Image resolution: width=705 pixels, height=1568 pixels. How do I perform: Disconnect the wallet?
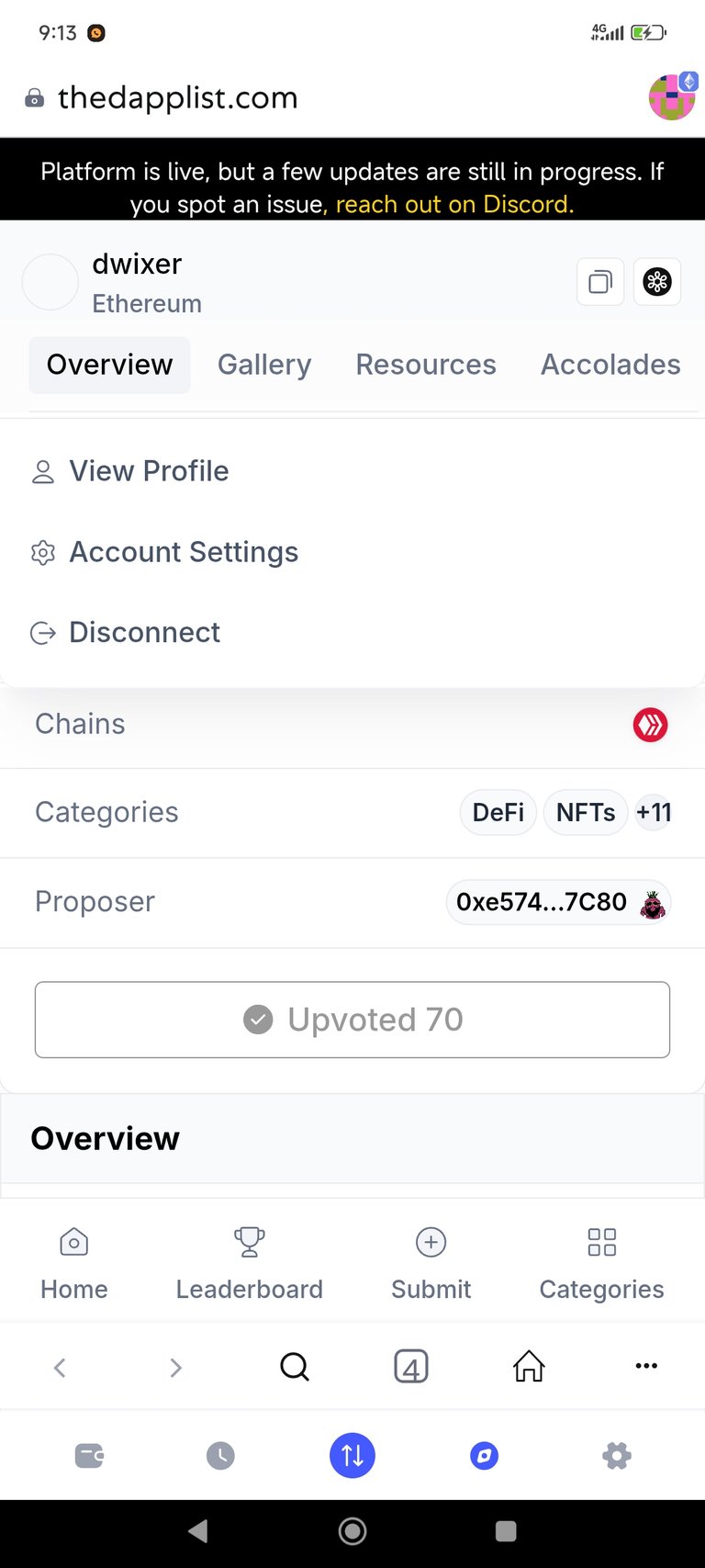(126, 633)
